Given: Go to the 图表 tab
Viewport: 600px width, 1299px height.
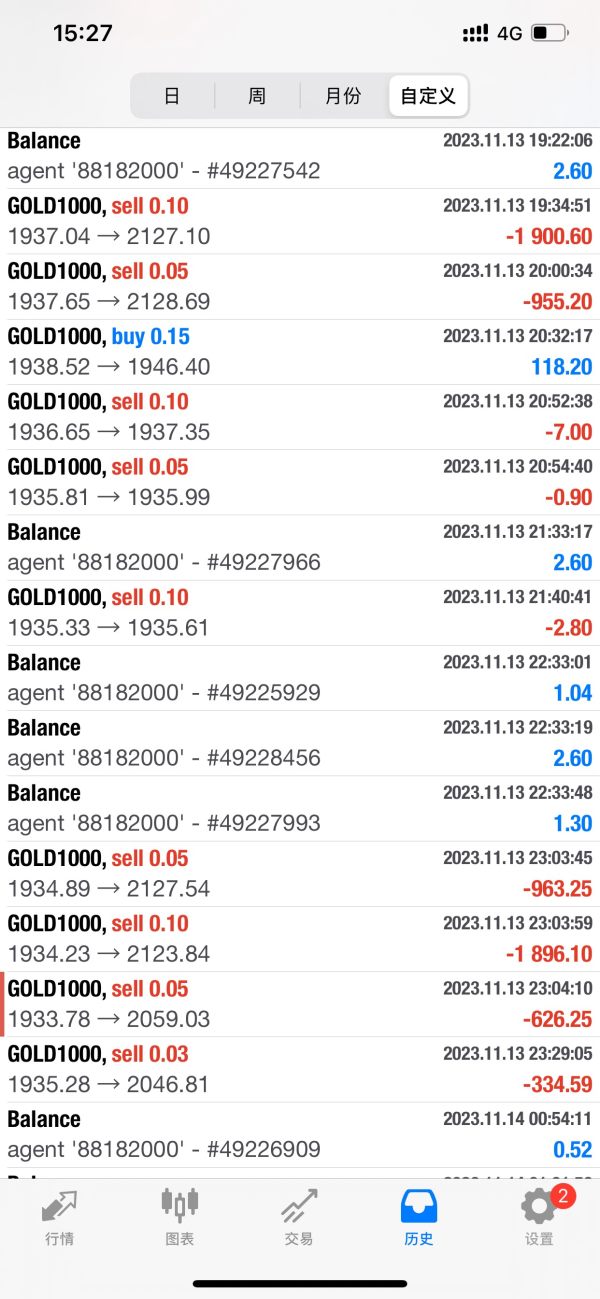Looking at the screenshot, I should [x=180, y=1217].
